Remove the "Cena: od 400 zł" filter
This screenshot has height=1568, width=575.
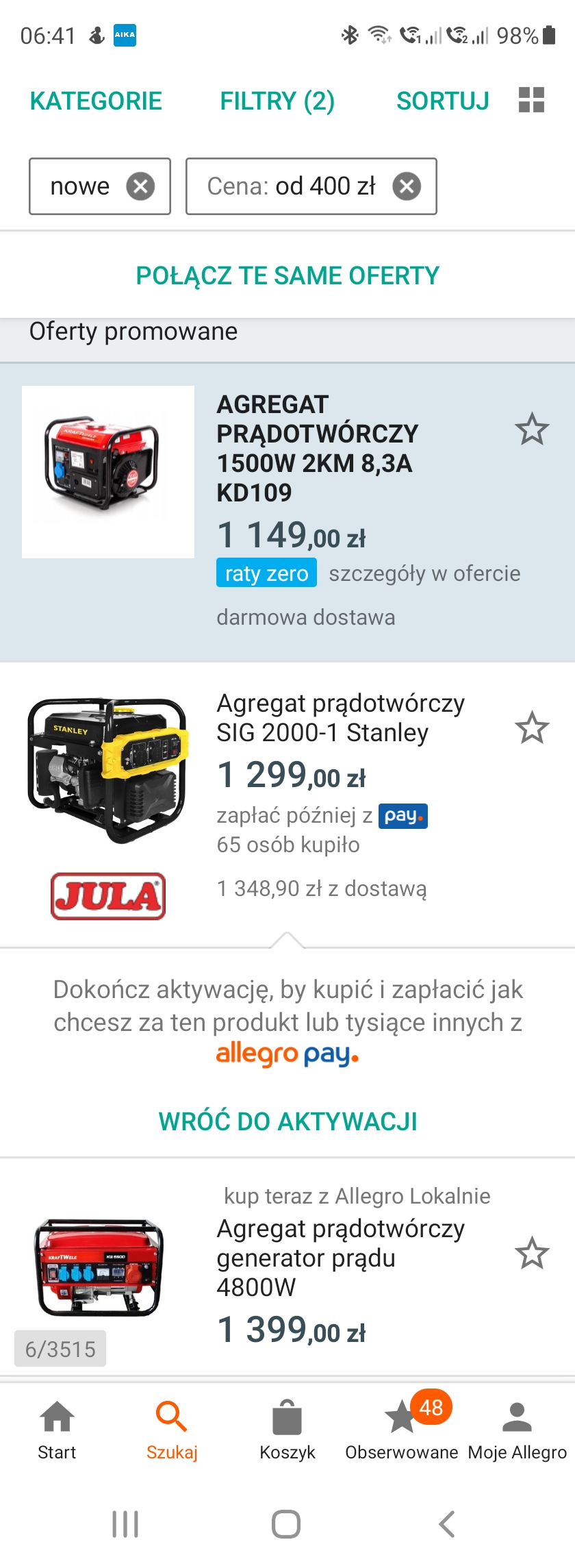pyautogui.click(x=407, y=186)
